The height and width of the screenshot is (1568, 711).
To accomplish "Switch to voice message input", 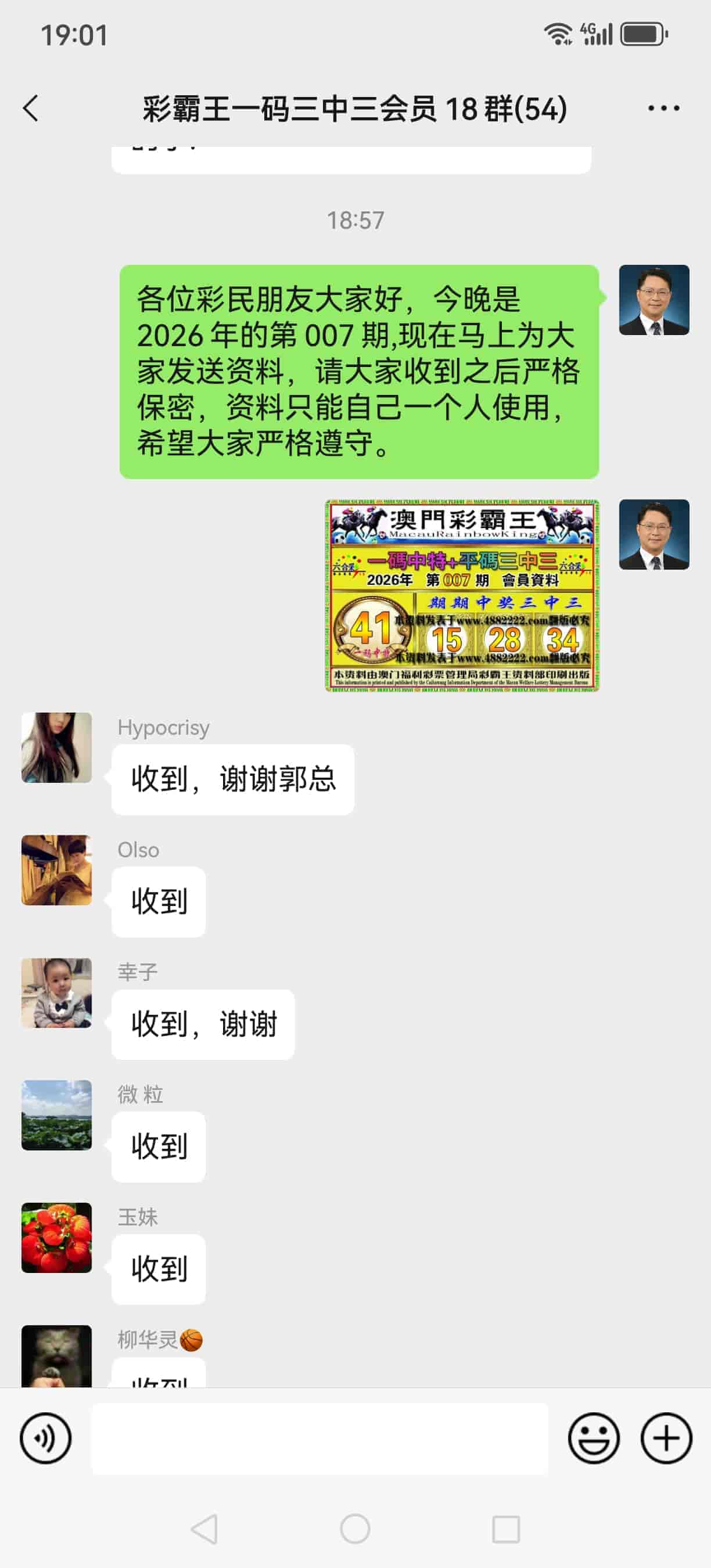I will point(46,1438).
